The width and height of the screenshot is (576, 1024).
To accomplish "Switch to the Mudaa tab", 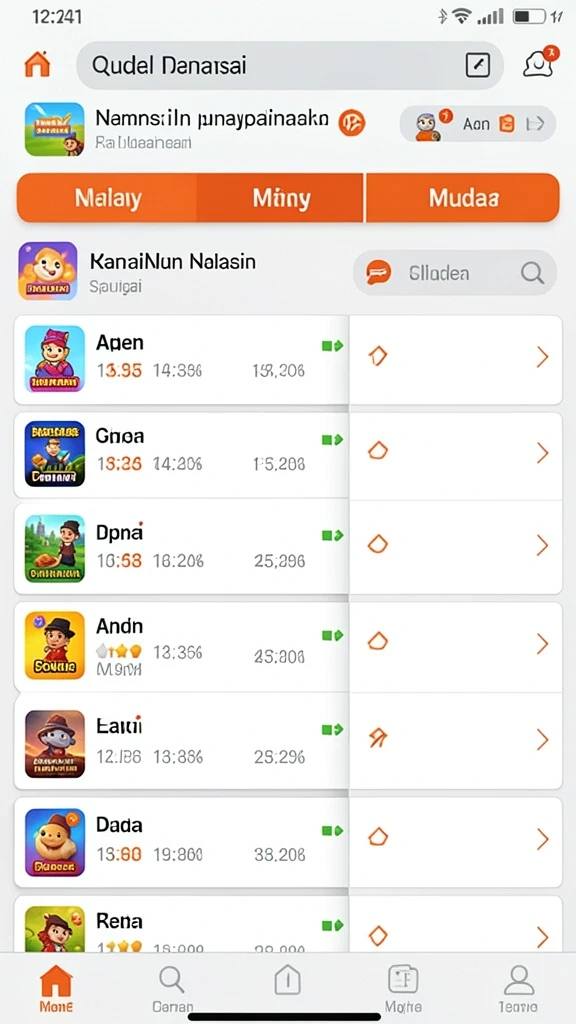I will tap(463, 198).
